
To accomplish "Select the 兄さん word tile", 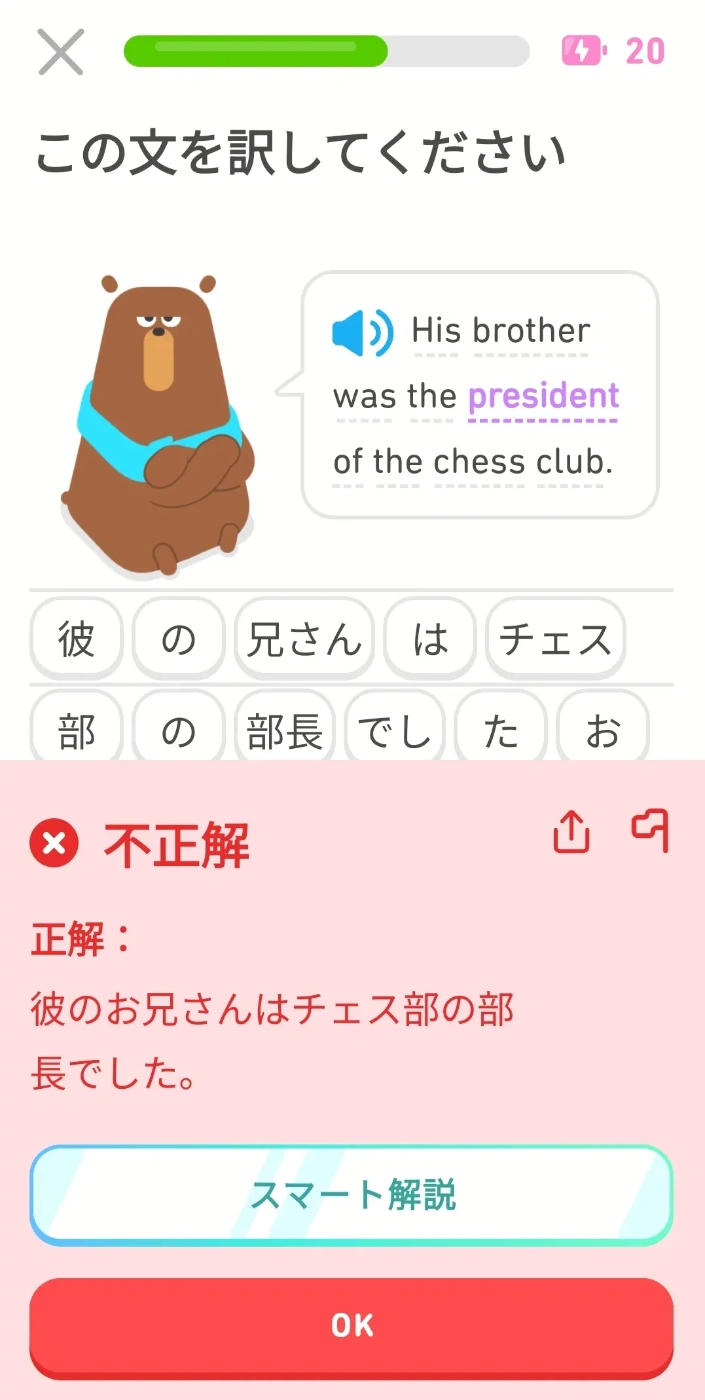I will tap(304, 639).
